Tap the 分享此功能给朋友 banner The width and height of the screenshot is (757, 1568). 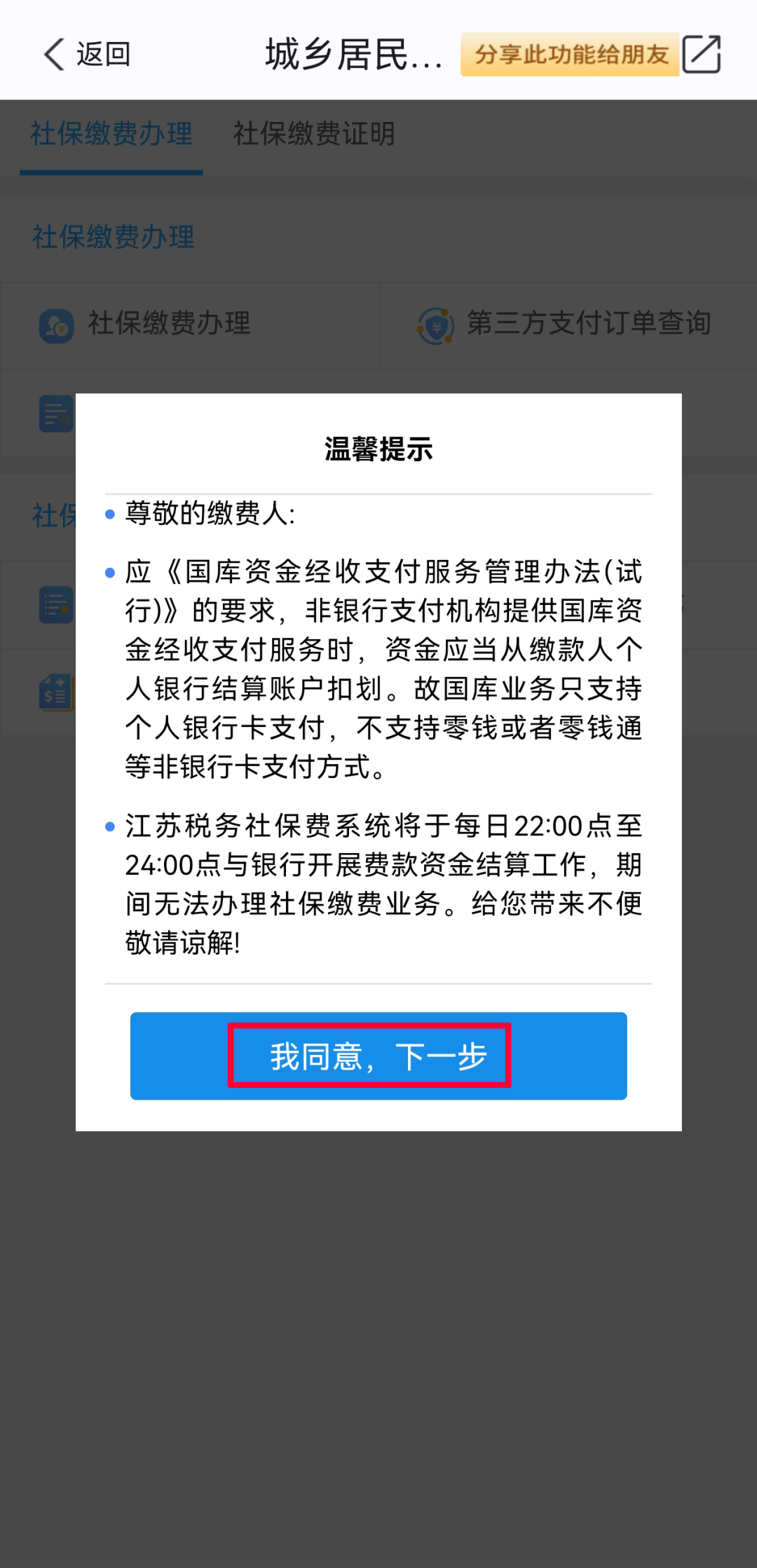click(570, 54)
